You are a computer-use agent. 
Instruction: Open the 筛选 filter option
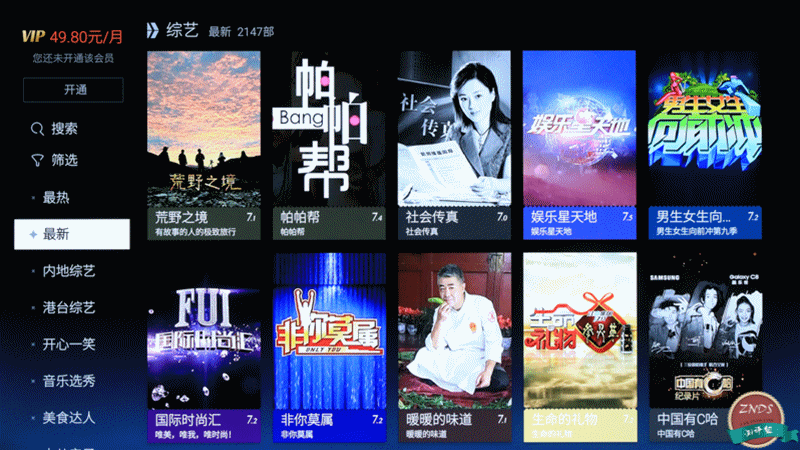click(x=54, y=160)
